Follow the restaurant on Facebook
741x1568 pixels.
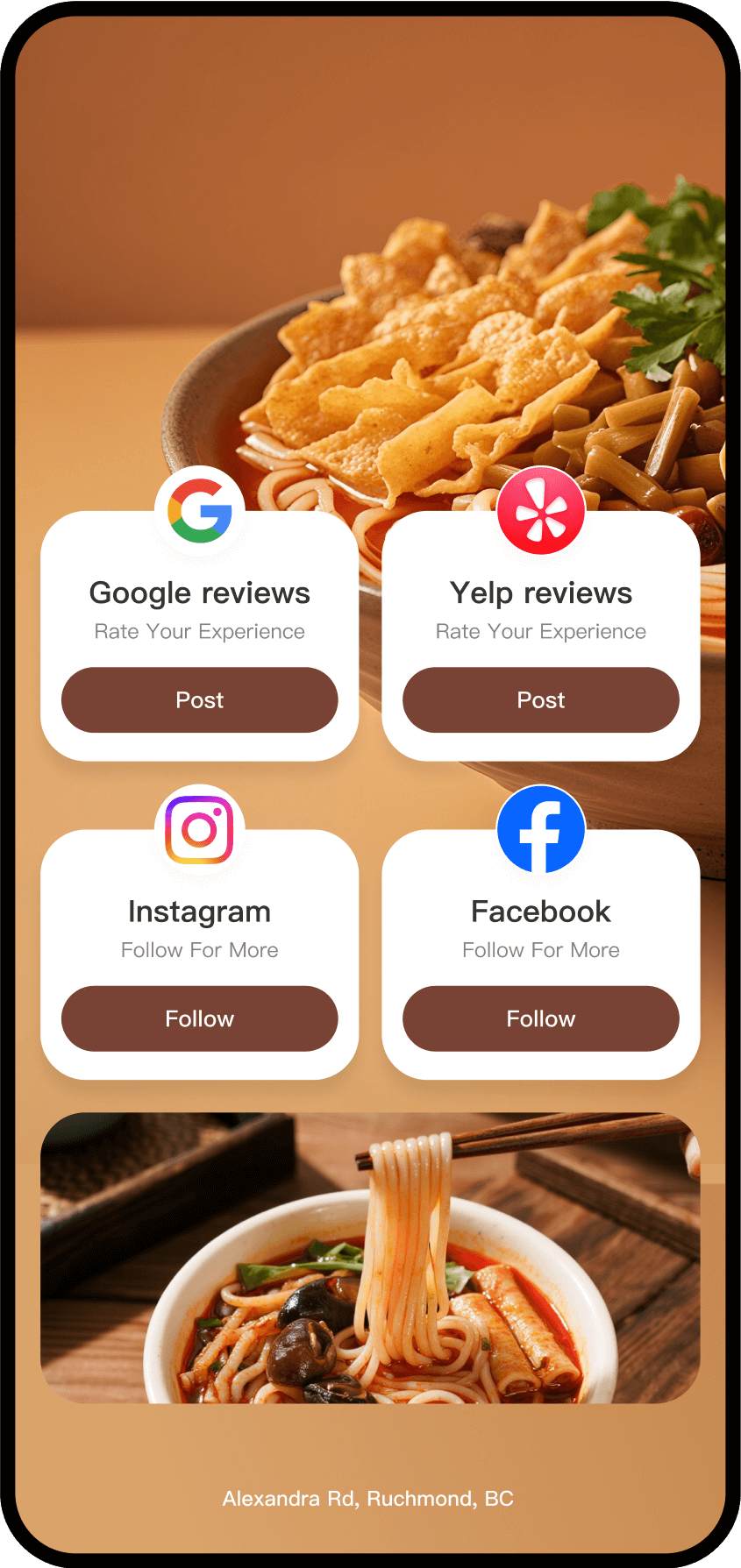click(540, 1018)
